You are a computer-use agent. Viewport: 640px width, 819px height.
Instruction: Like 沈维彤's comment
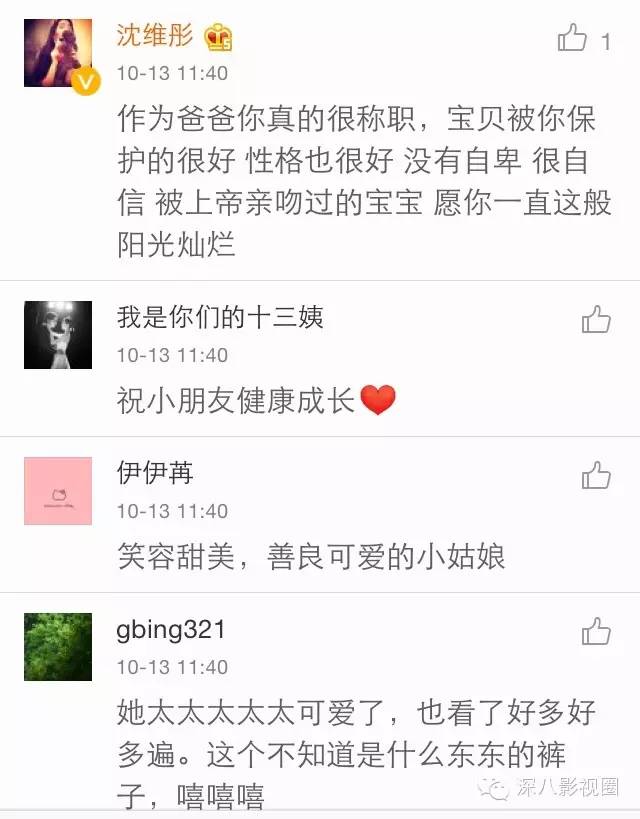click(573, 39)
